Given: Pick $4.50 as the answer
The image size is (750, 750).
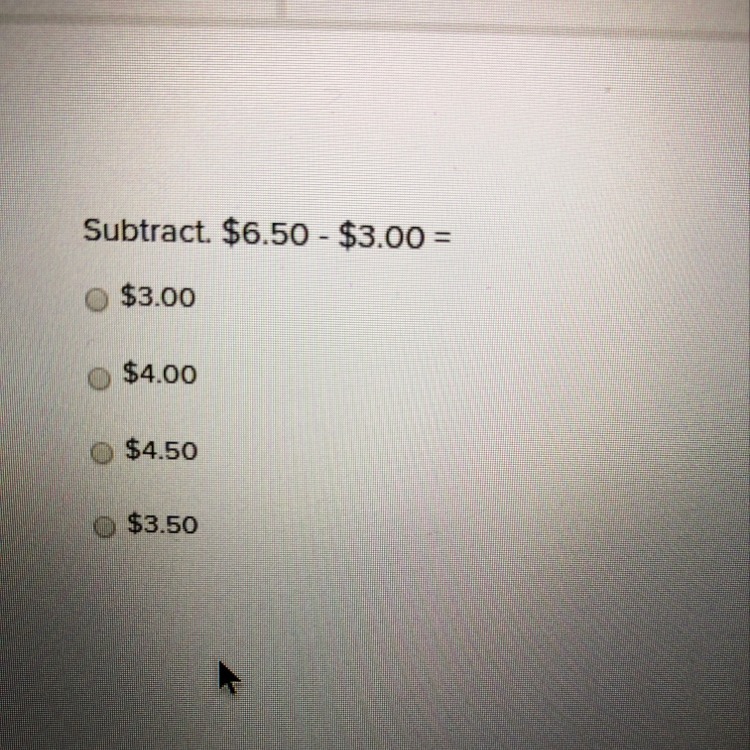Looking at the screenshot, I should point(102,453).
